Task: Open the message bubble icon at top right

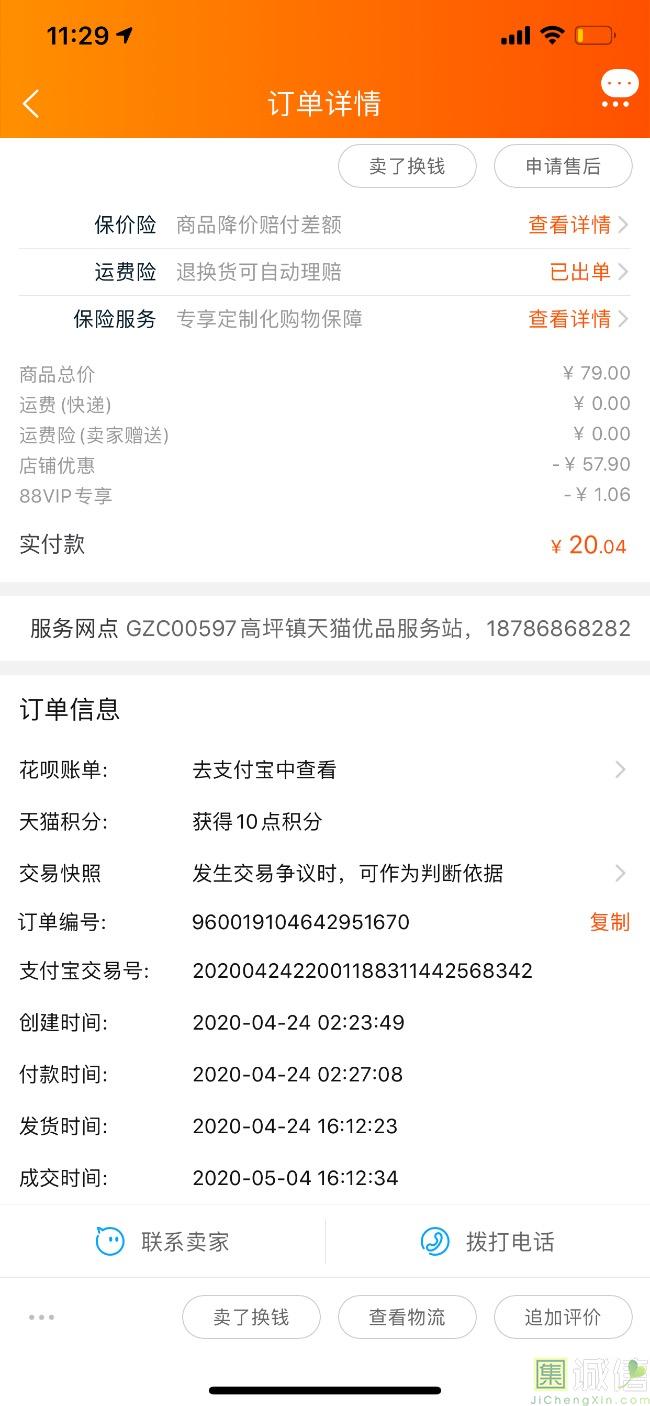Action: click(x=619, y=88)
